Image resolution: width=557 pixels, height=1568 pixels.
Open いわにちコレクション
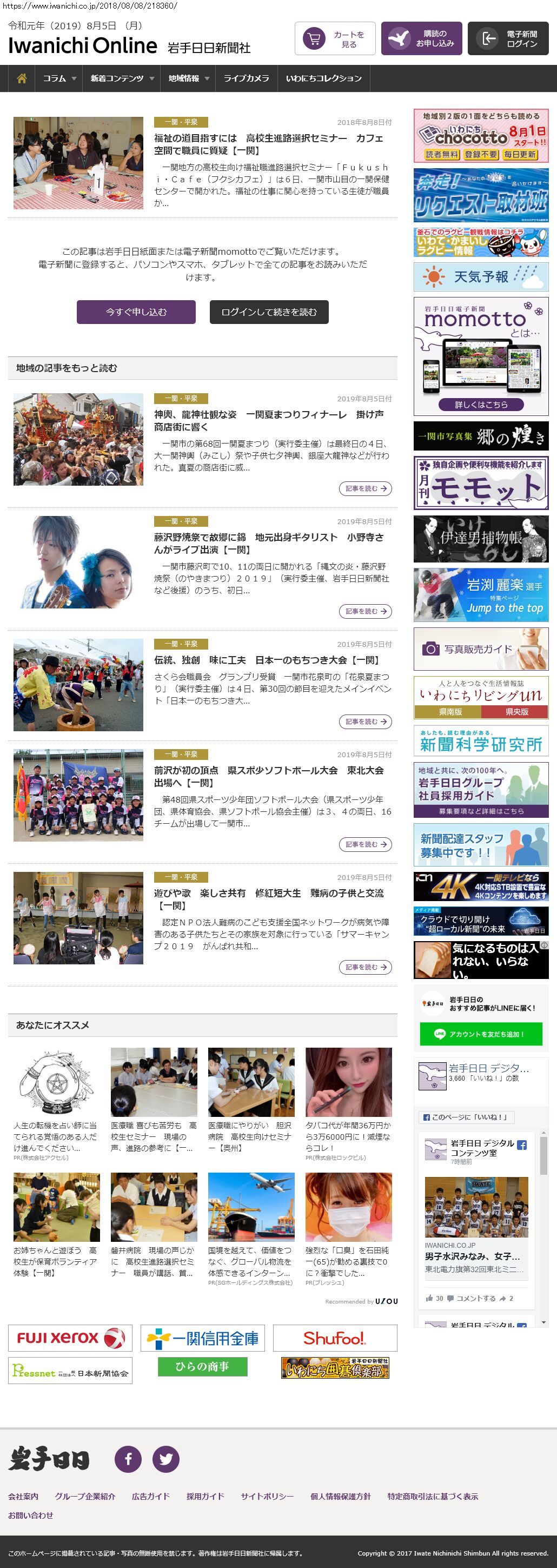[323, 78]
